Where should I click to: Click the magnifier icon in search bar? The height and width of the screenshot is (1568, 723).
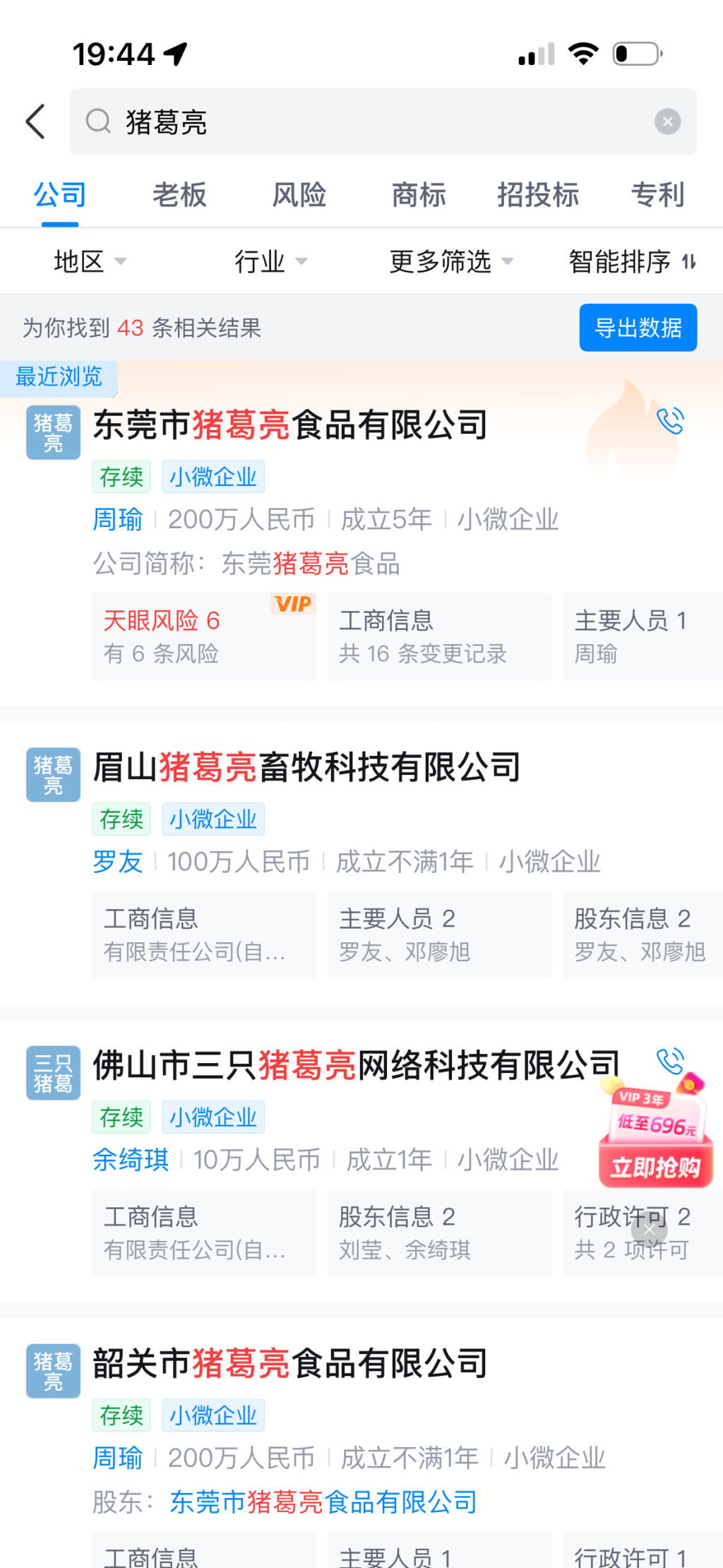(x=99, y=121)
